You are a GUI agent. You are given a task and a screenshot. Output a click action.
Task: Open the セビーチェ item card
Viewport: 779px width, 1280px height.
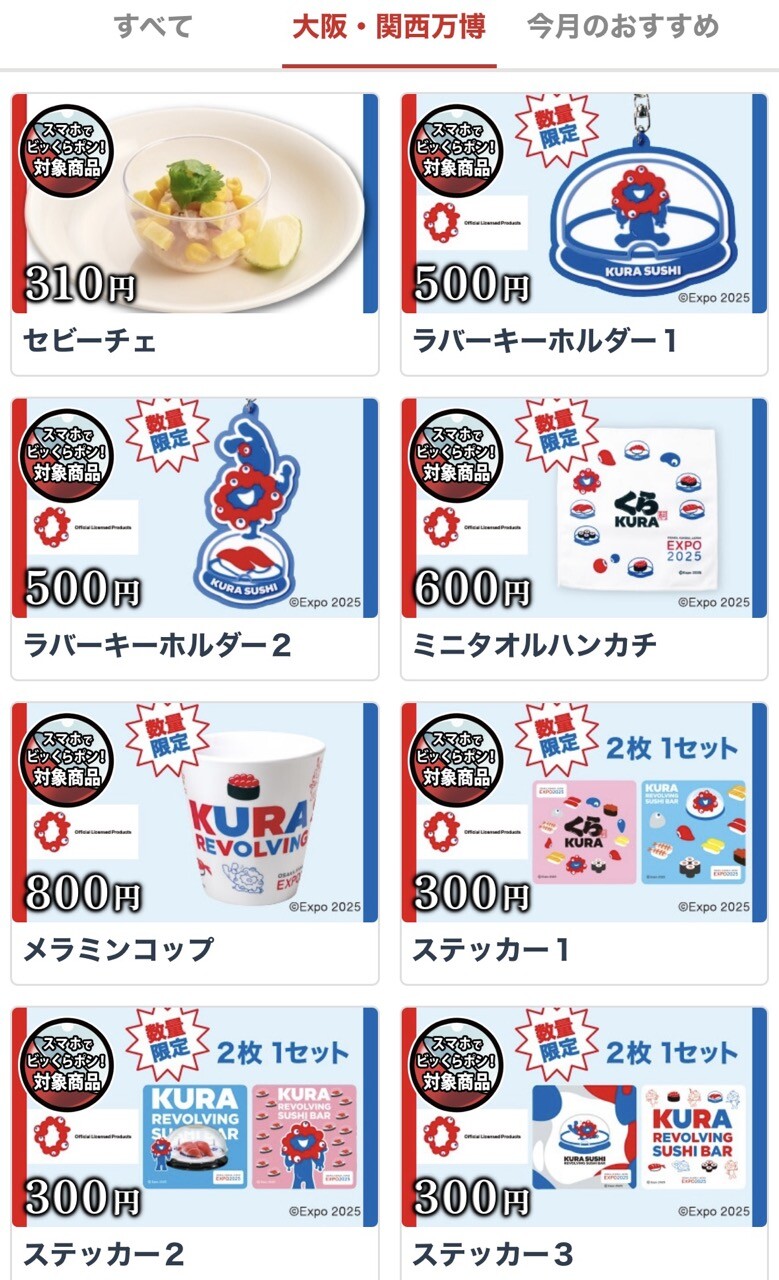coord(195,234)
